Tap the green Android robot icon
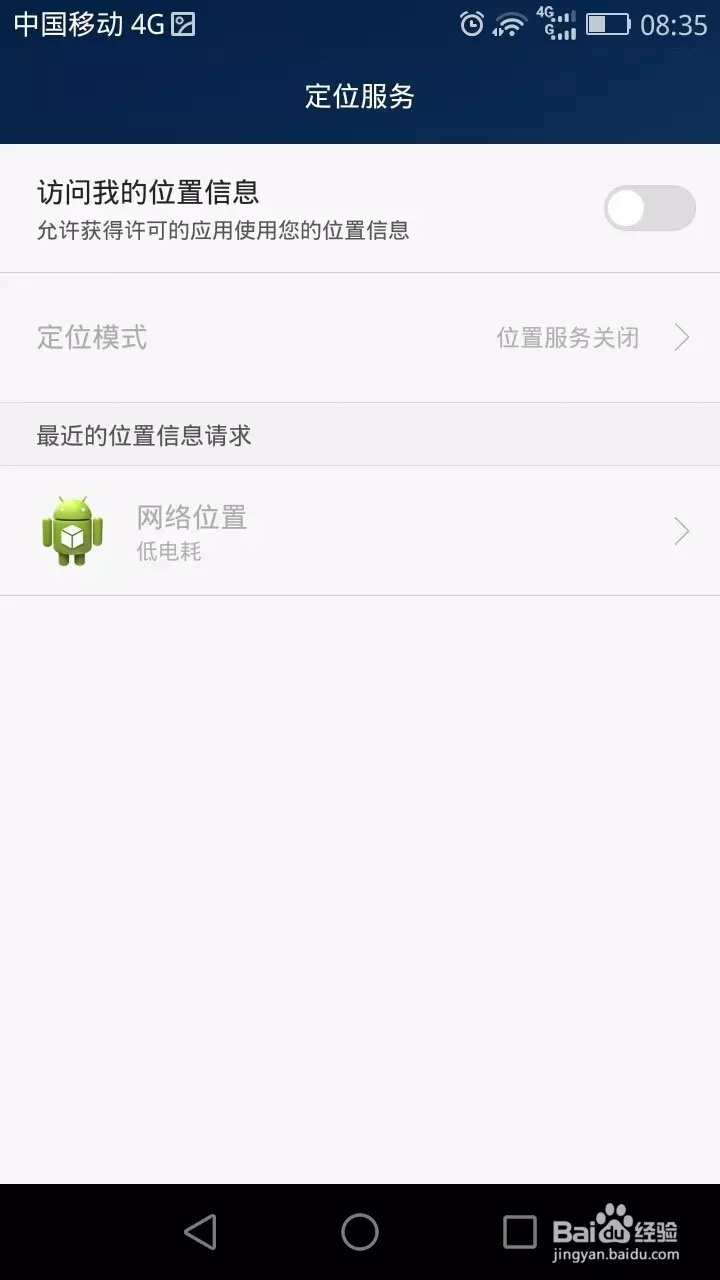 pyautogui.click(x=72, y=531)
